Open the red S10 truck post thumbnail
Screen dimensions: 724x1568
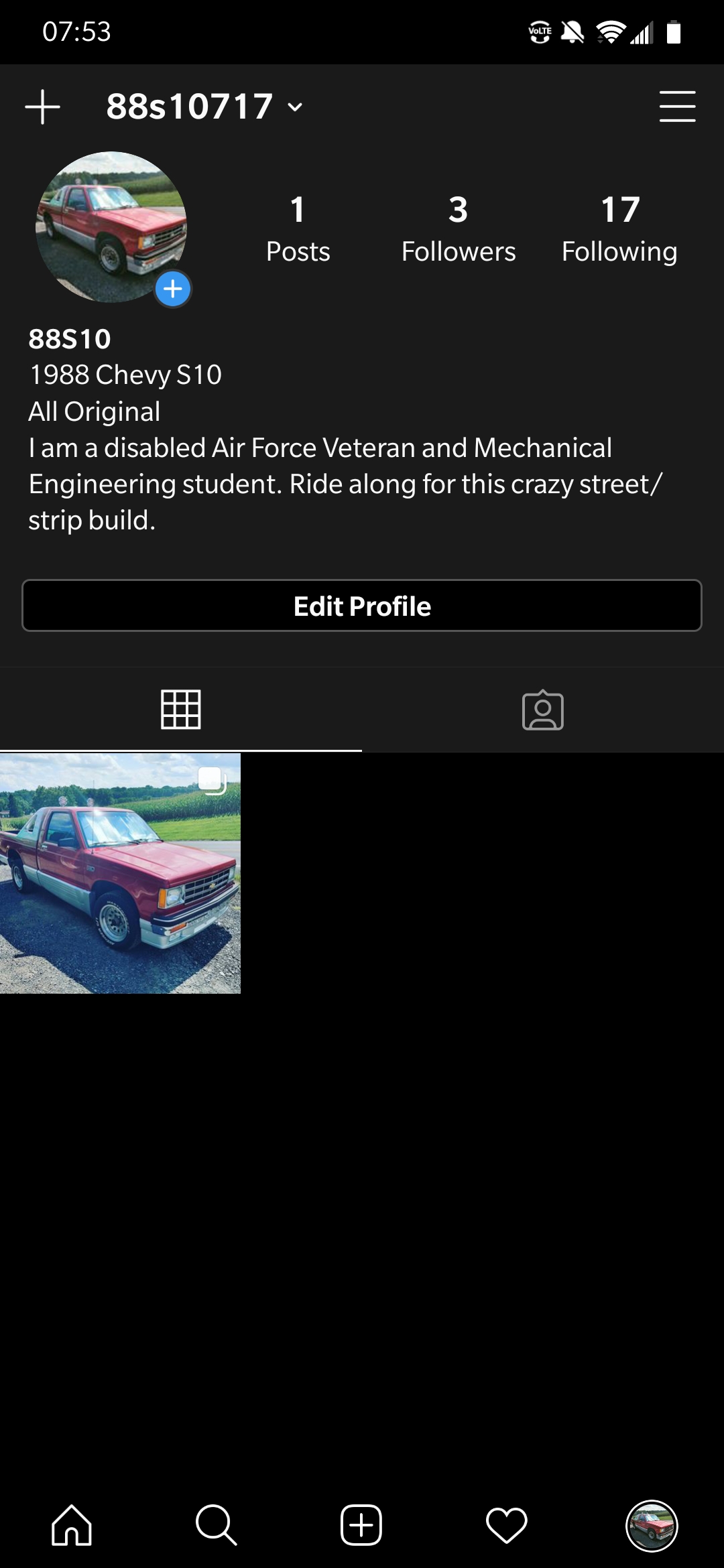tap(121, 876)
